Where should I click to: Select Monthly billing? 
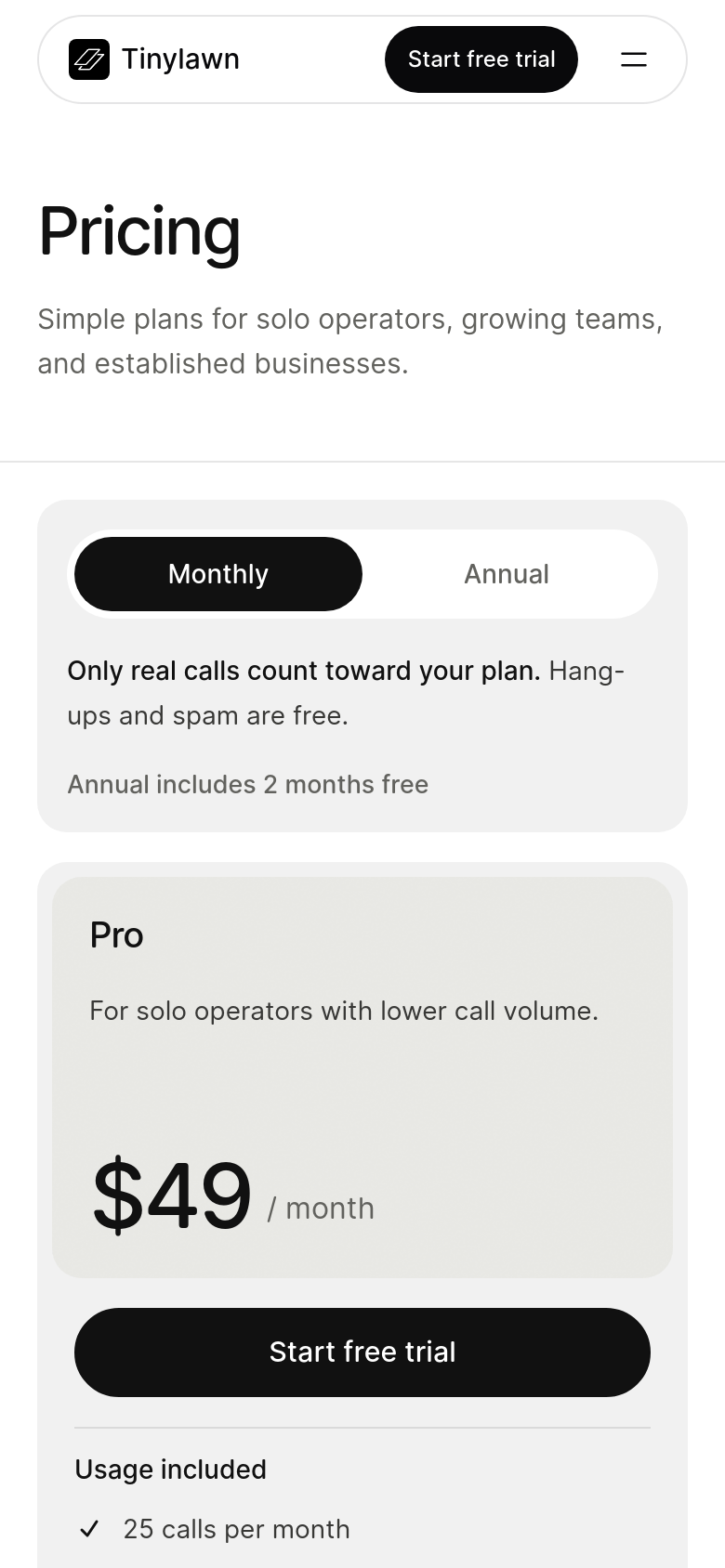coord(218,574)
